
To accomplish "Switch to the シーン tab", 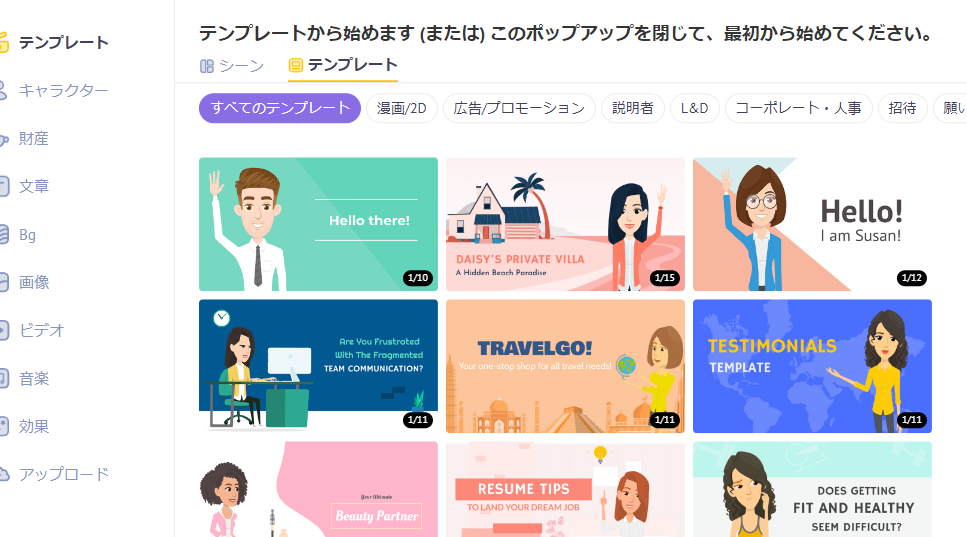I will [232, 66].
